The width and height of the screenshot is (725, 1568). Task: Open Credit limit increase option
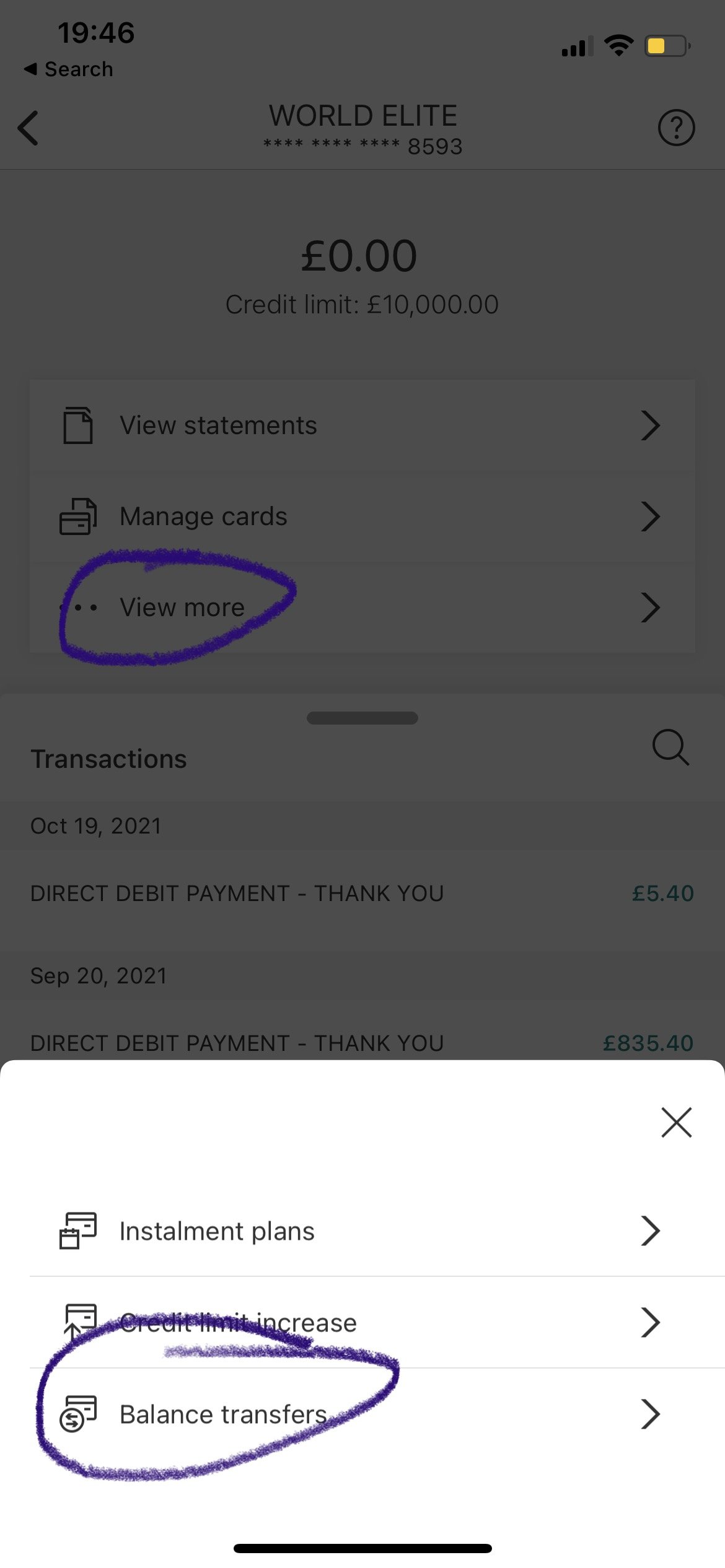coord(359,1323)
